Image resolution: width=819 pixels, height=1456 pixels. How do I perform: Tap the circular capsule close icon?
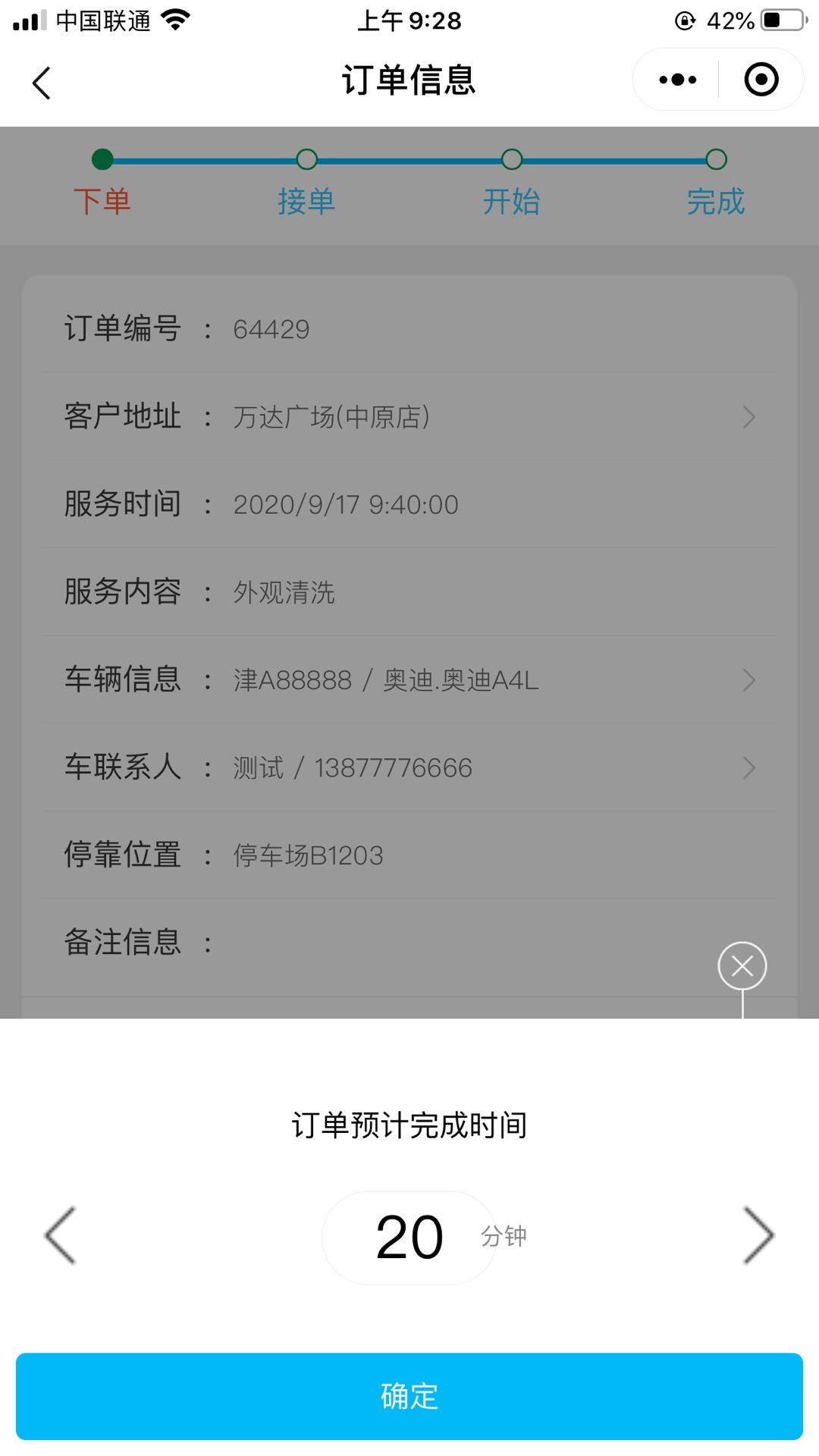761,79
